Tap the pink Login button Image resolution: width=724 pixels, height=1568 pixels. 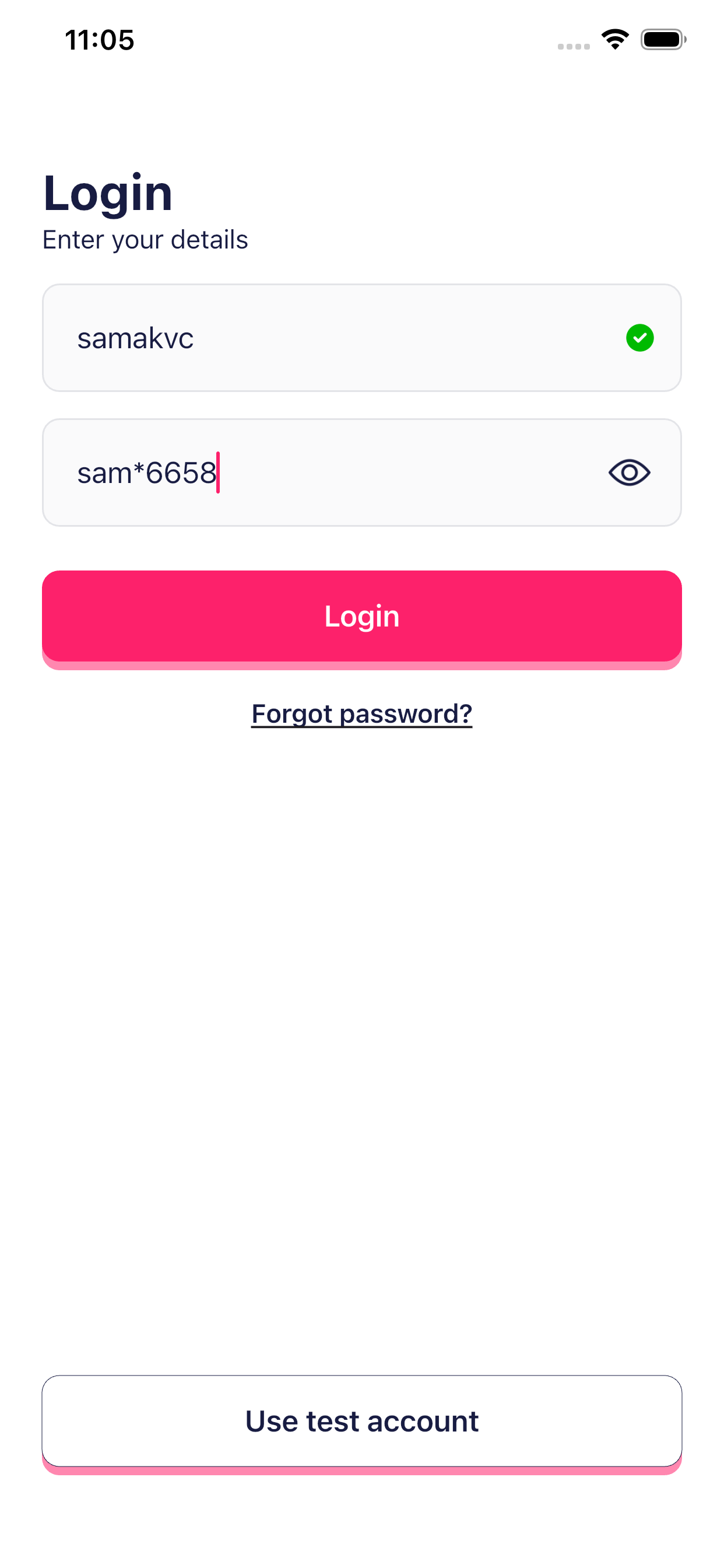361,616
